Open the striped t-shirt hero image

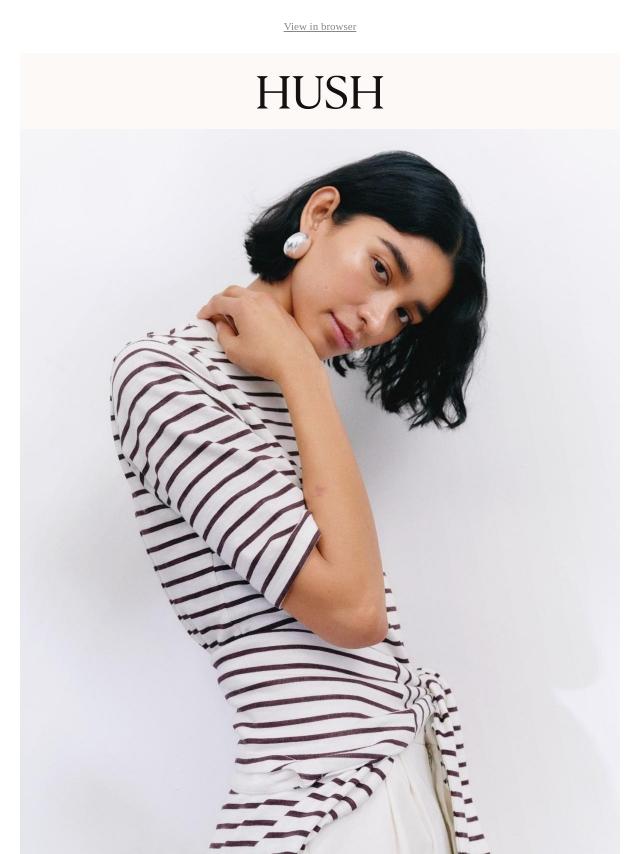(x=319, y=490)
